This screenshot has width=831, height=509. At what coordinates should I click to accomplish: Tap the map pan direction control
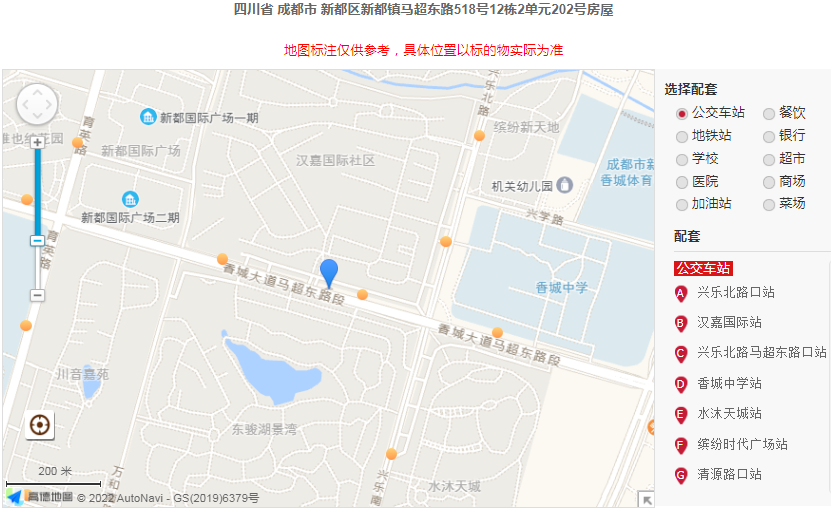tap(37, 103)
